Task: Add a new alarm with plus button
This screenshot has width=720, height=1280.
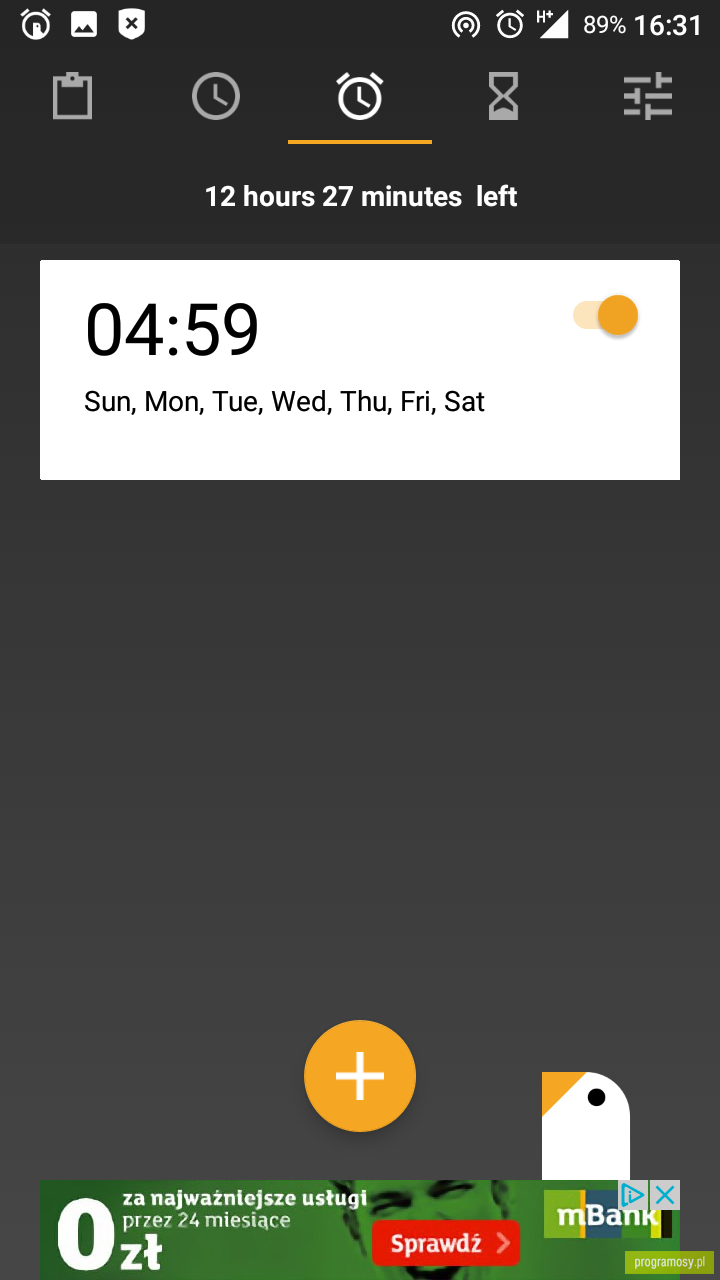Action: 360,1076
